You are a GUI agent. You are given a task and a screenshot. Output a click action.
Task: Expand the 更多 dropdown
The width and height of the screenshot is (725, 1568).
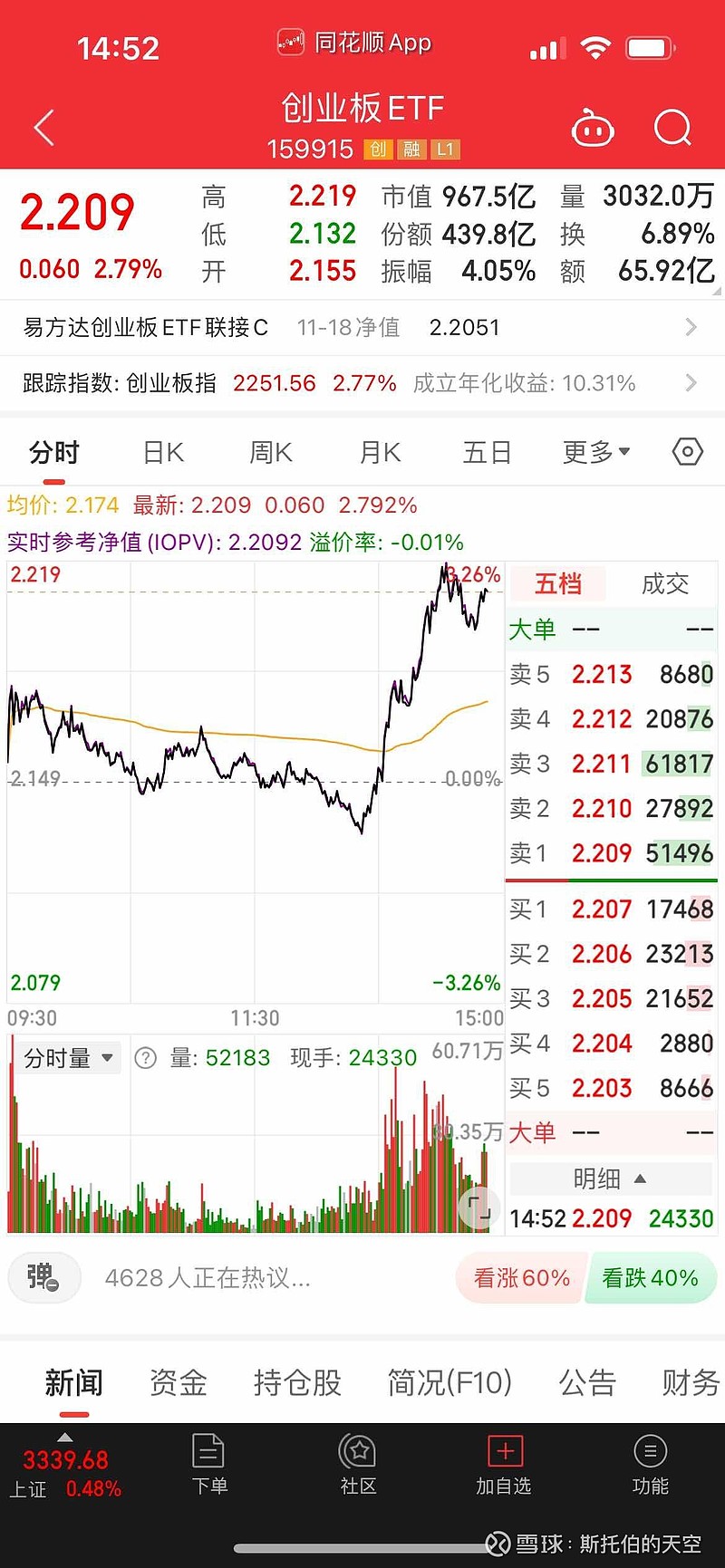(x=595, y=451)
